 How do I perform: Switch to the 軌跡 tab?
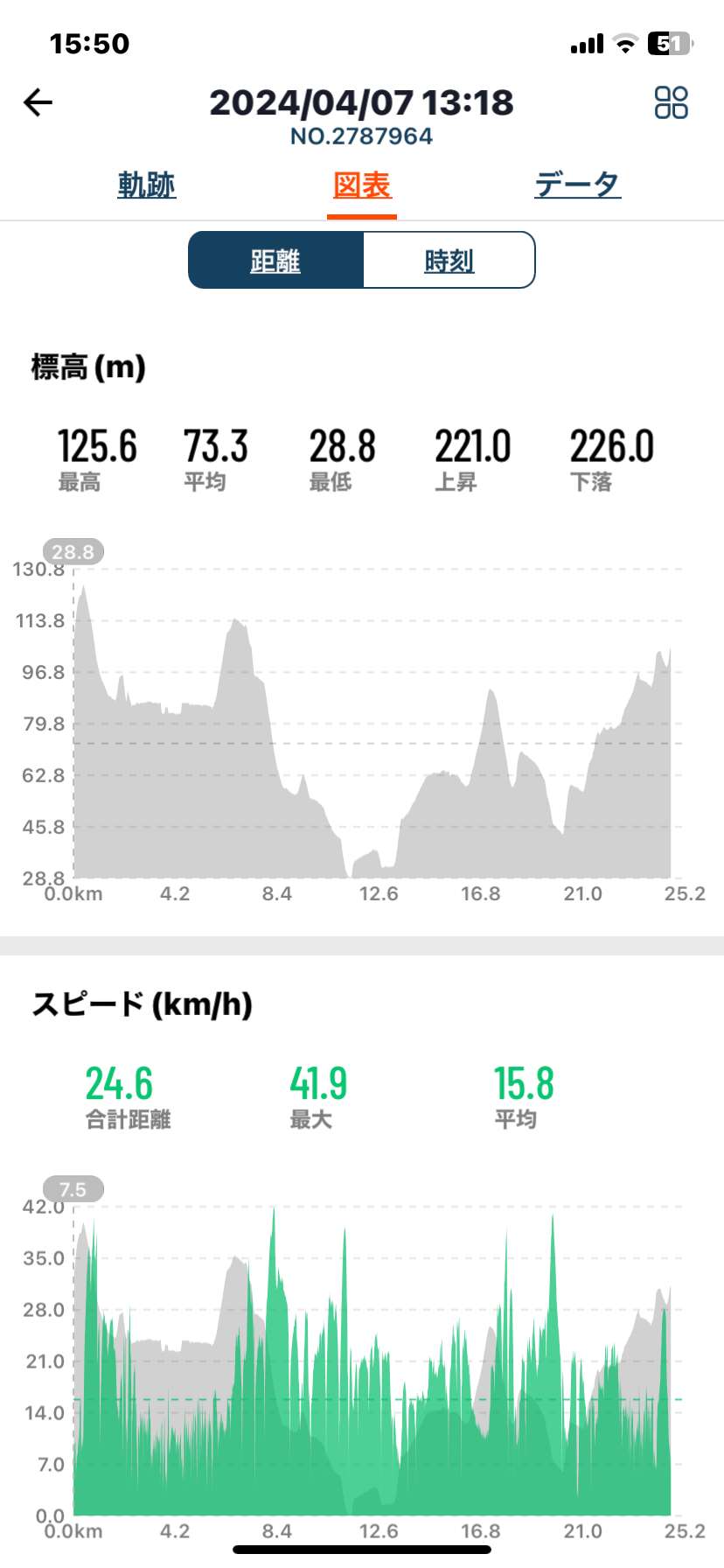pos(147,185)
